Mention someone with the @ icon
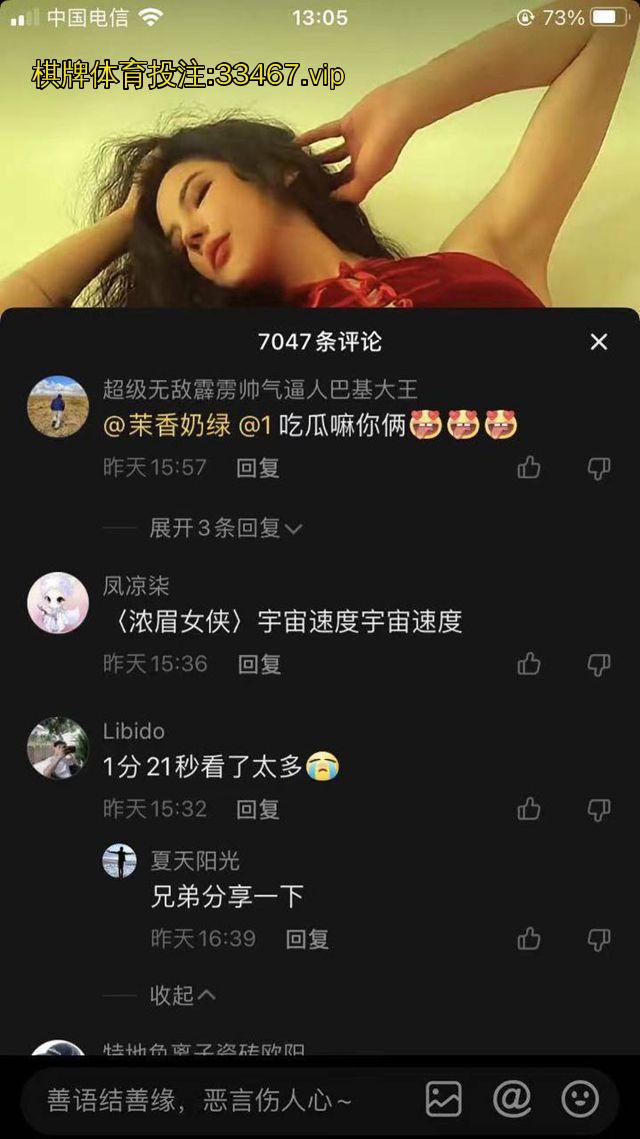Viewport: 640px width, 1139px height. 512,1099
